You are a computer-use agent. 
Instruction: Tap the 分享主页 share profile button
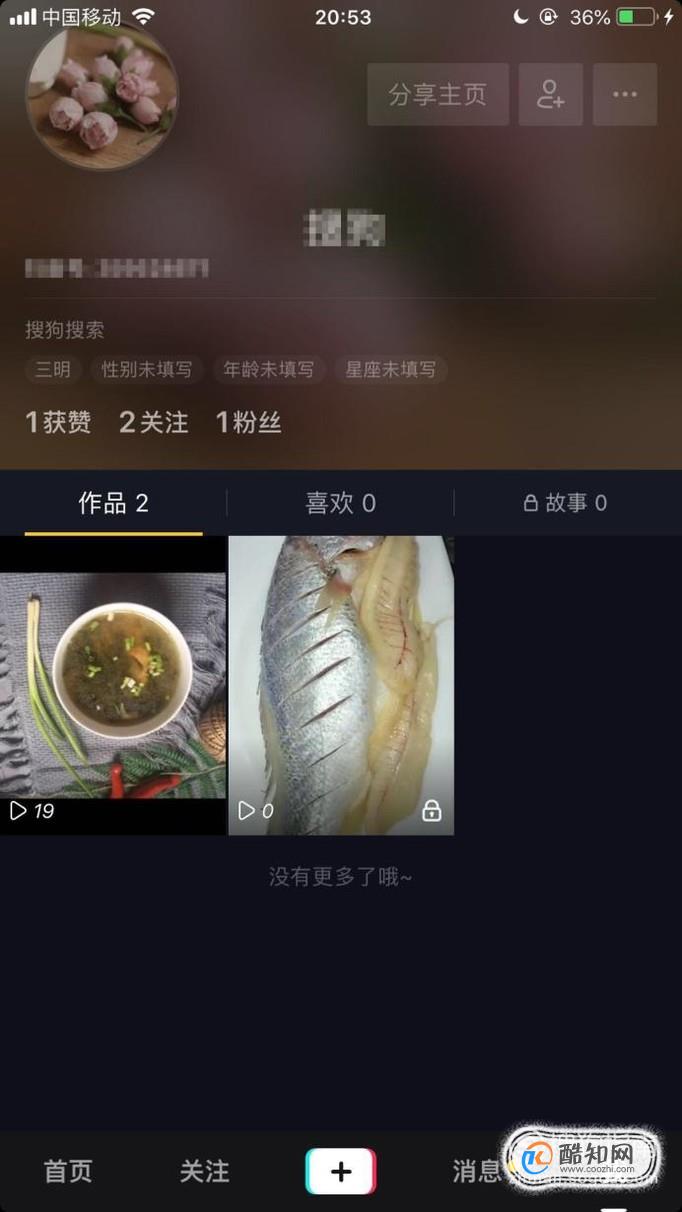tap(438, 95)
